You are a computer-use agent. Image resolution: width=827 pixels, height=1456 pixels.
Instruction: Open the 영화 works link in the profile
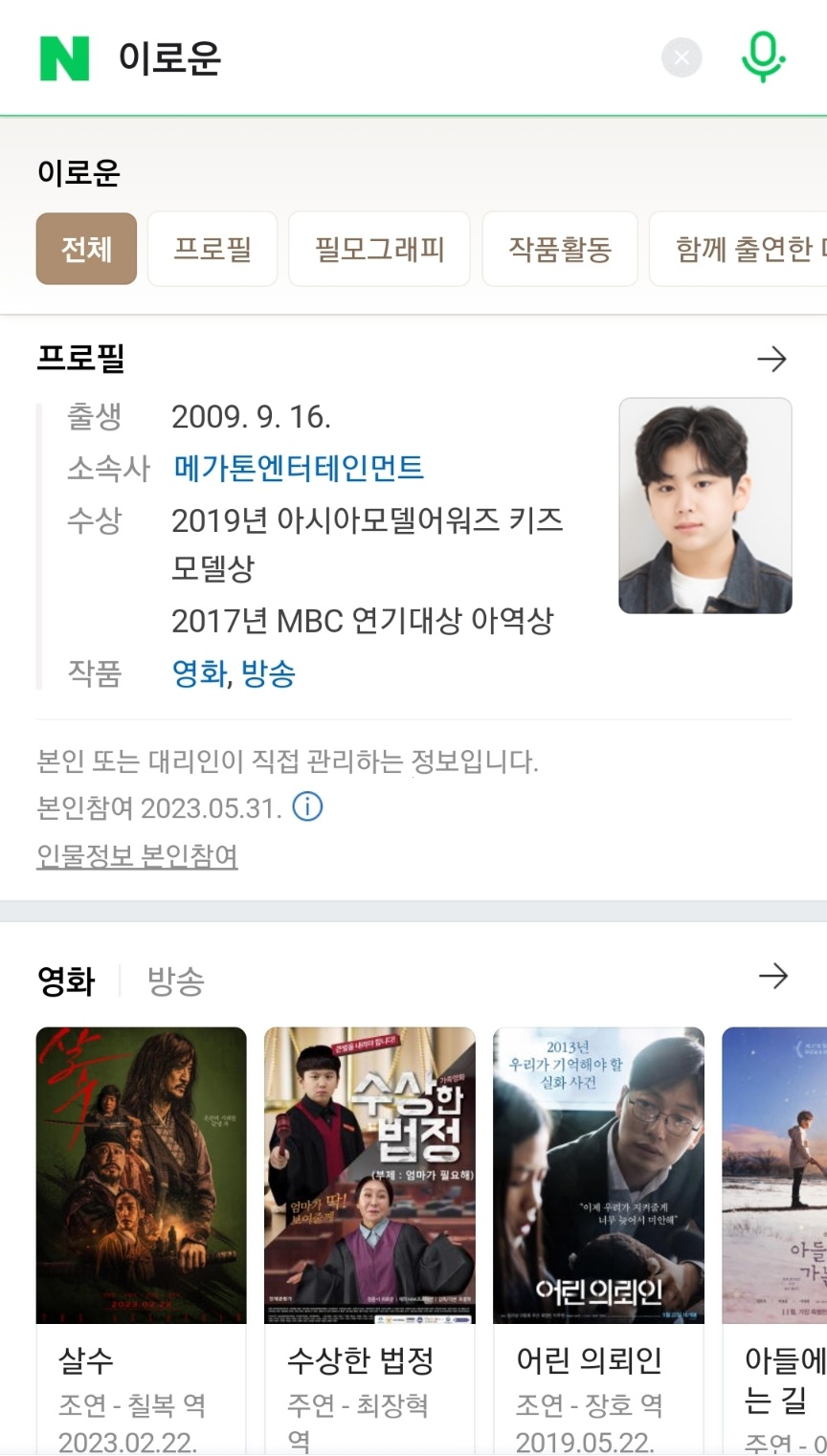click(x=198, y=673)
